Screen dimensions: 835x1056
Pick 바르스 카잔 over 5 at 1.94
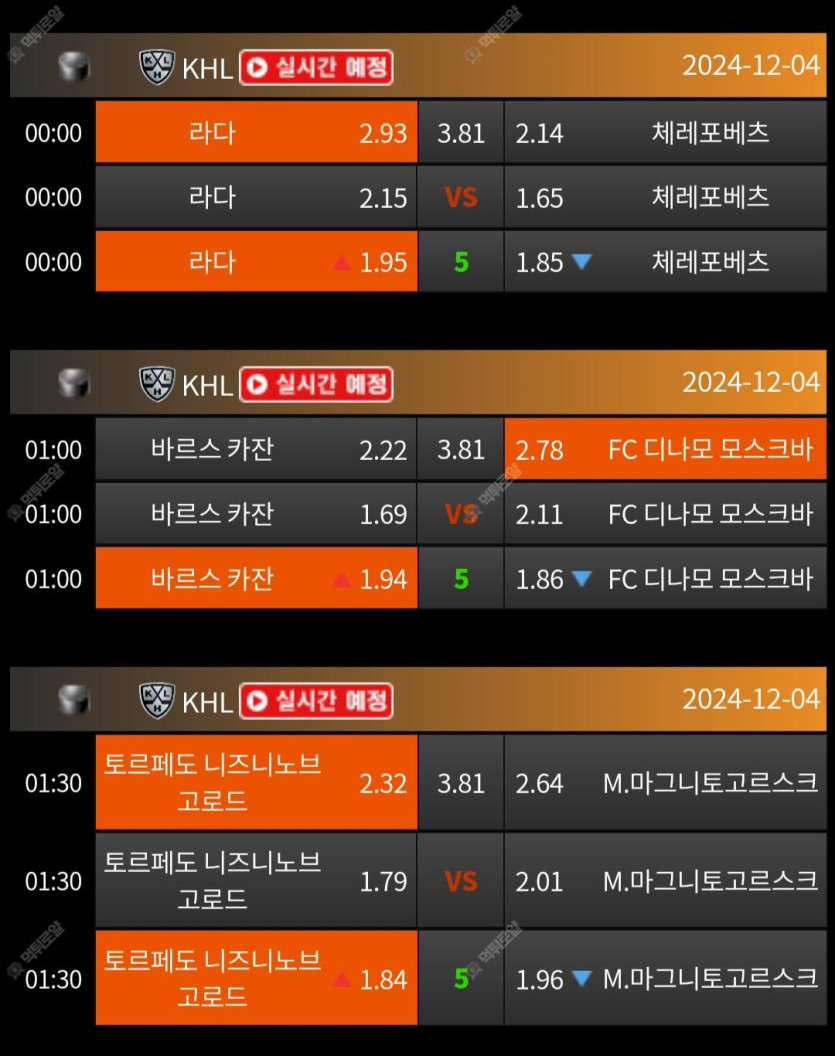pos(256,579)
